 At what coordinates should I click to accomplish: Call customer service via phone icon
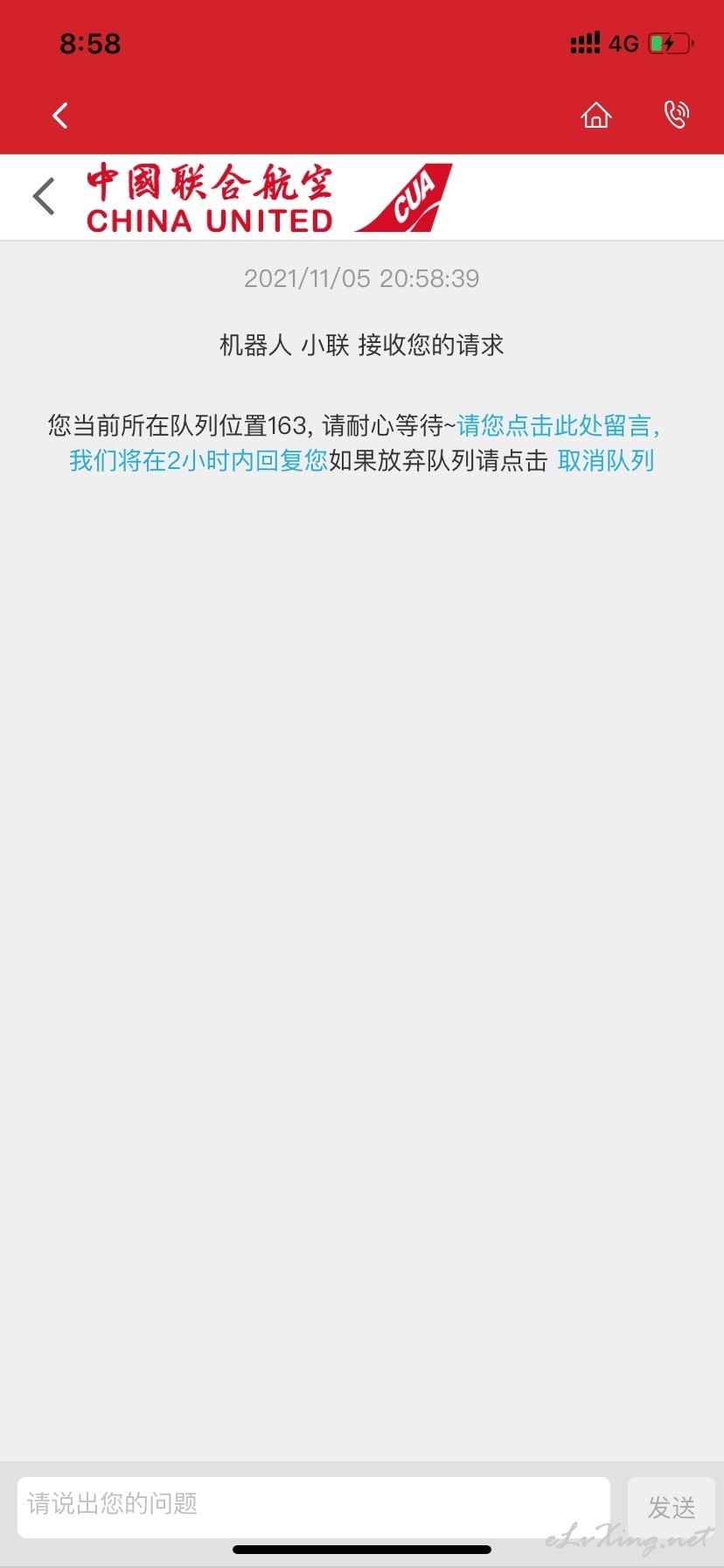pos(677,115)
